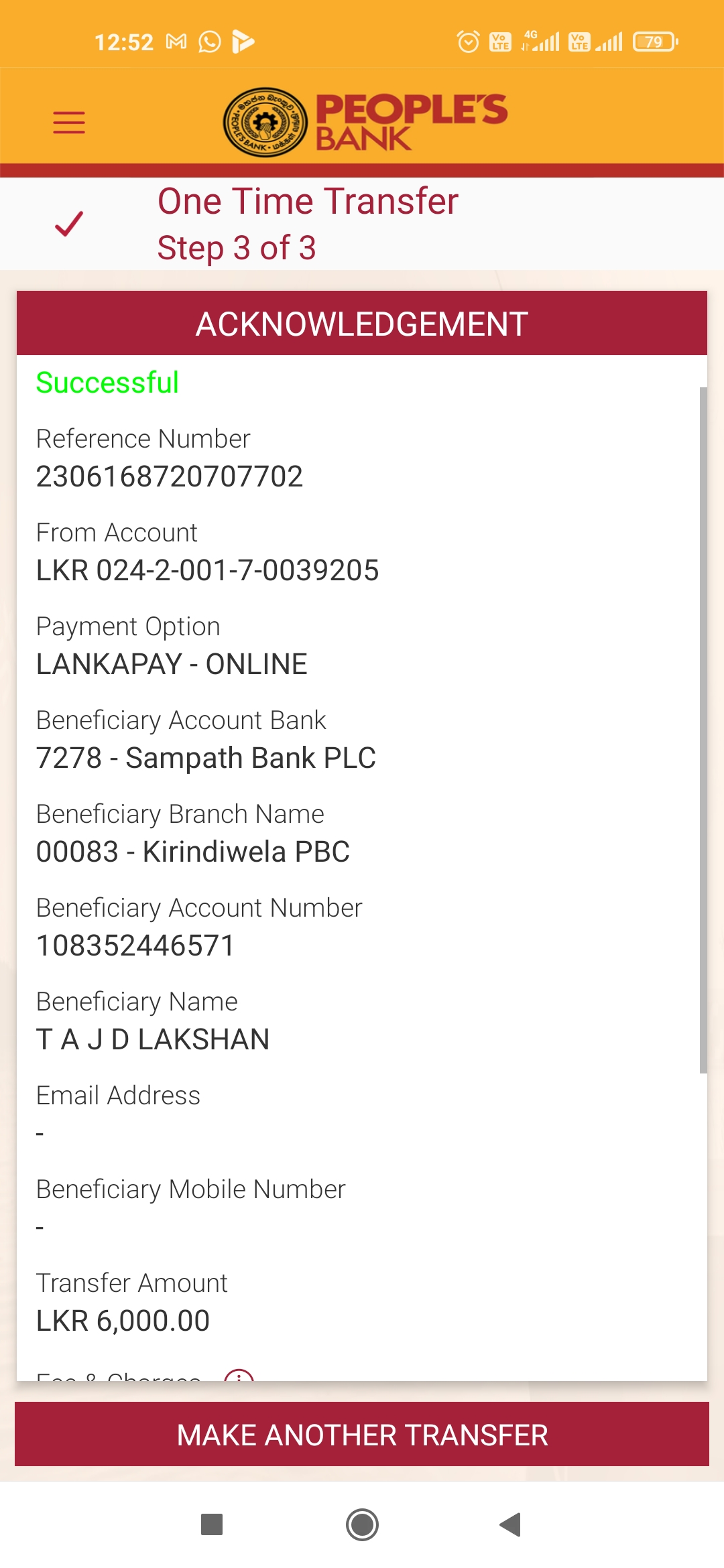Go to the phone home screen
This screenshot has width=724, height=1568.
pyautogui.click(x=362, y=1524)
